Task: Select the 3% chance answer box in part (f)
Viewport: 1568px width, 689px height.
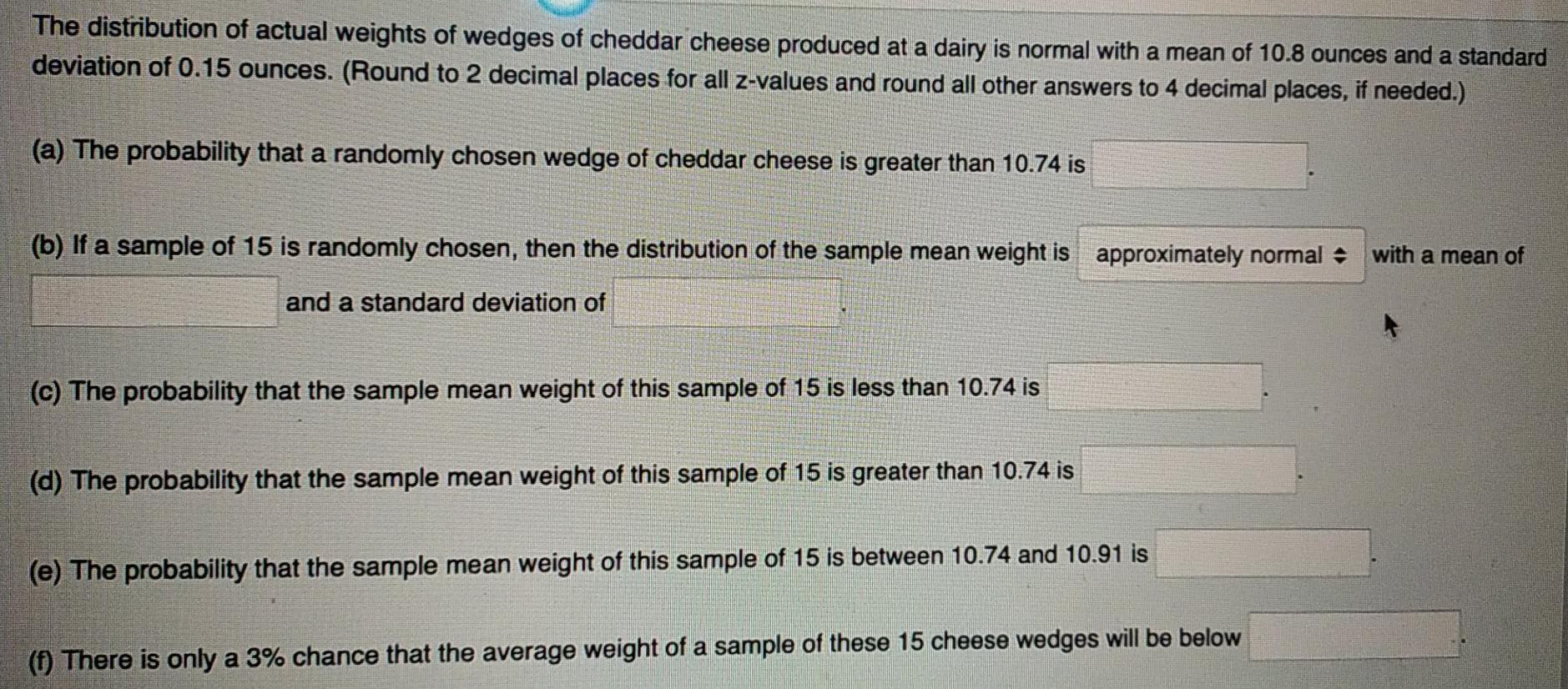Action: coord(1354,636)
